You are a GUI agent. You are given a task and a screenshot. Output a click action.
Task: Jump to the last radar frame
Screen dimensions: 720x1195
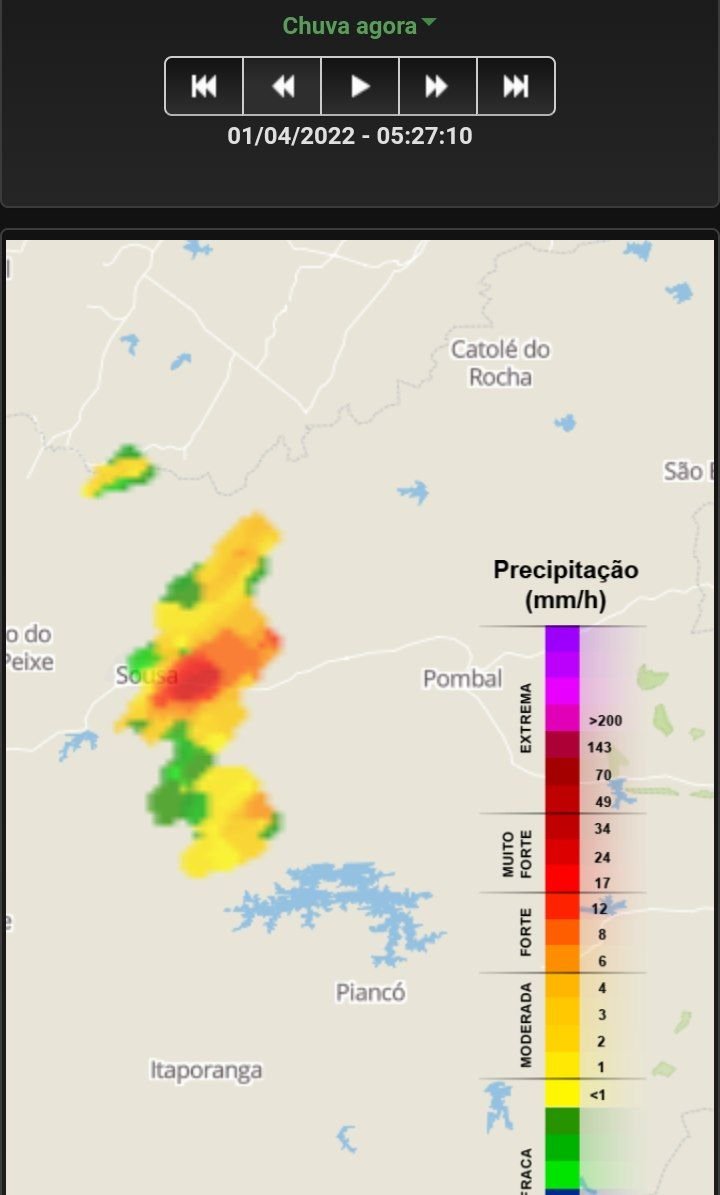tap(516, 86)
